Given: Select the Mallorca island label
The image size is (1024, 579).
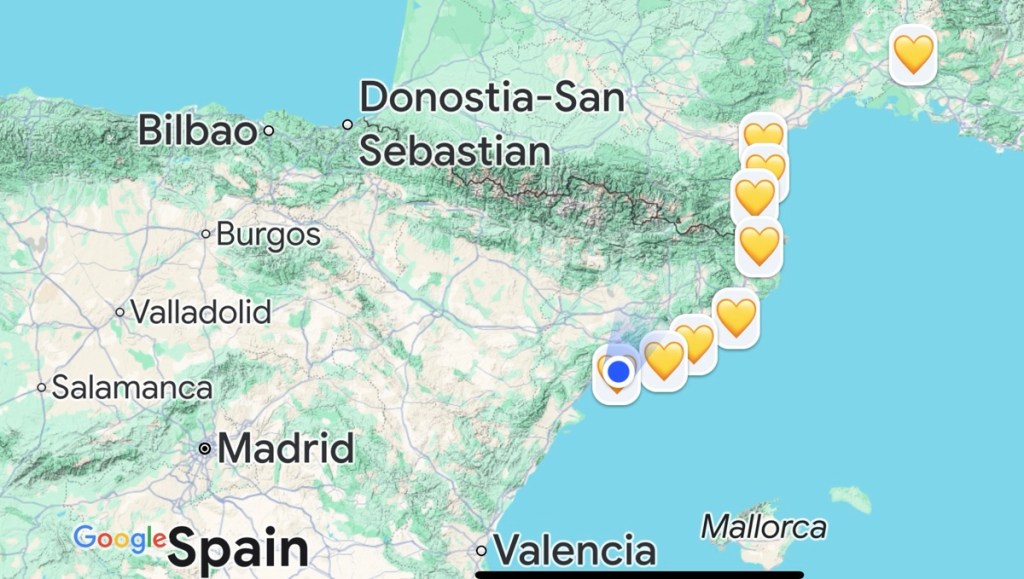Looking at the screenshot, I should pyautogui.click(x=764, y=526).
